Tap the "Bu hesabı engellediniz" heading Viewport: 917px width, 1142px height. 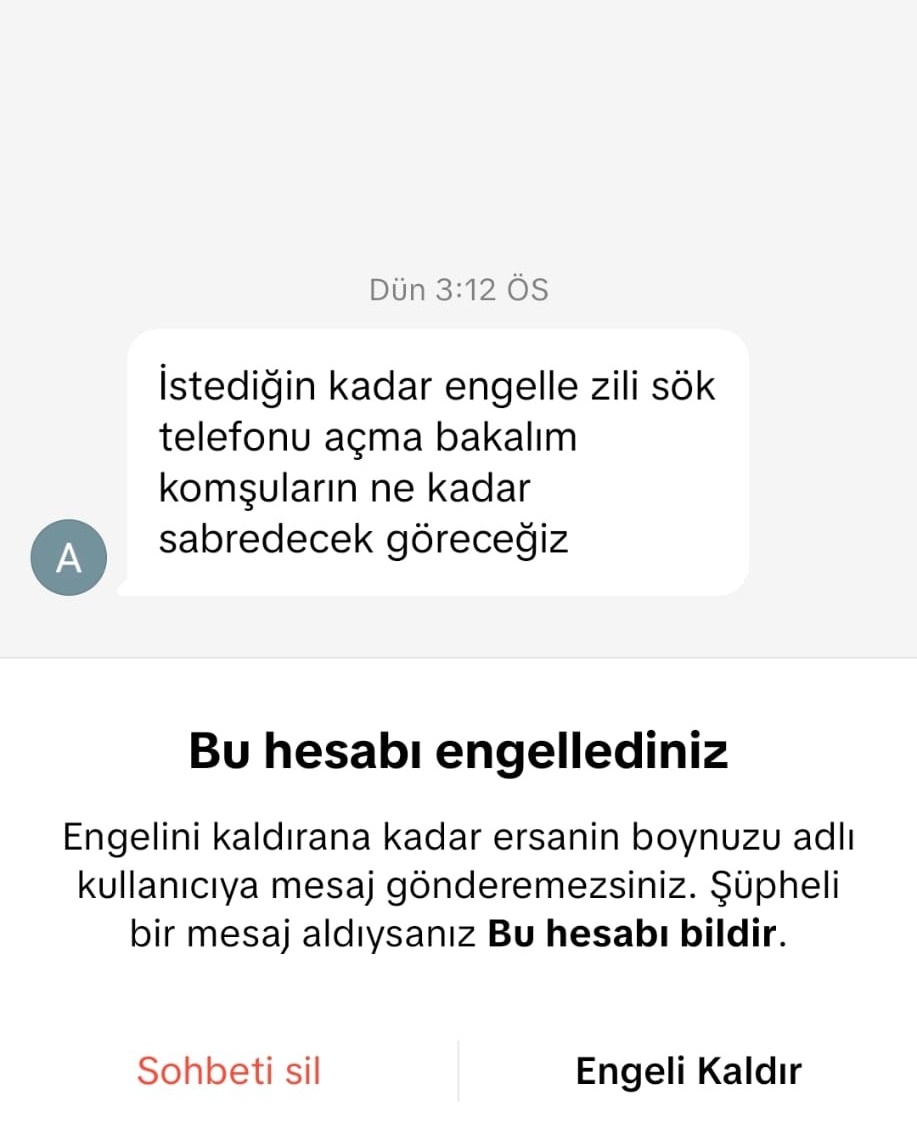[x=458, y=753]
